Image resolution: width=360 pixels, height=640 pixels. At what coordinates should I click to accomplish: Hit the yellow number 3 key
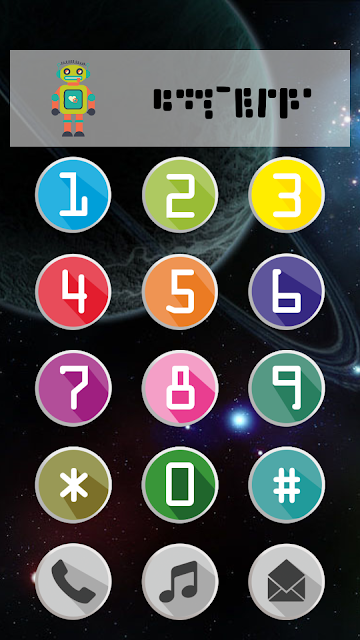coord(287,195)
